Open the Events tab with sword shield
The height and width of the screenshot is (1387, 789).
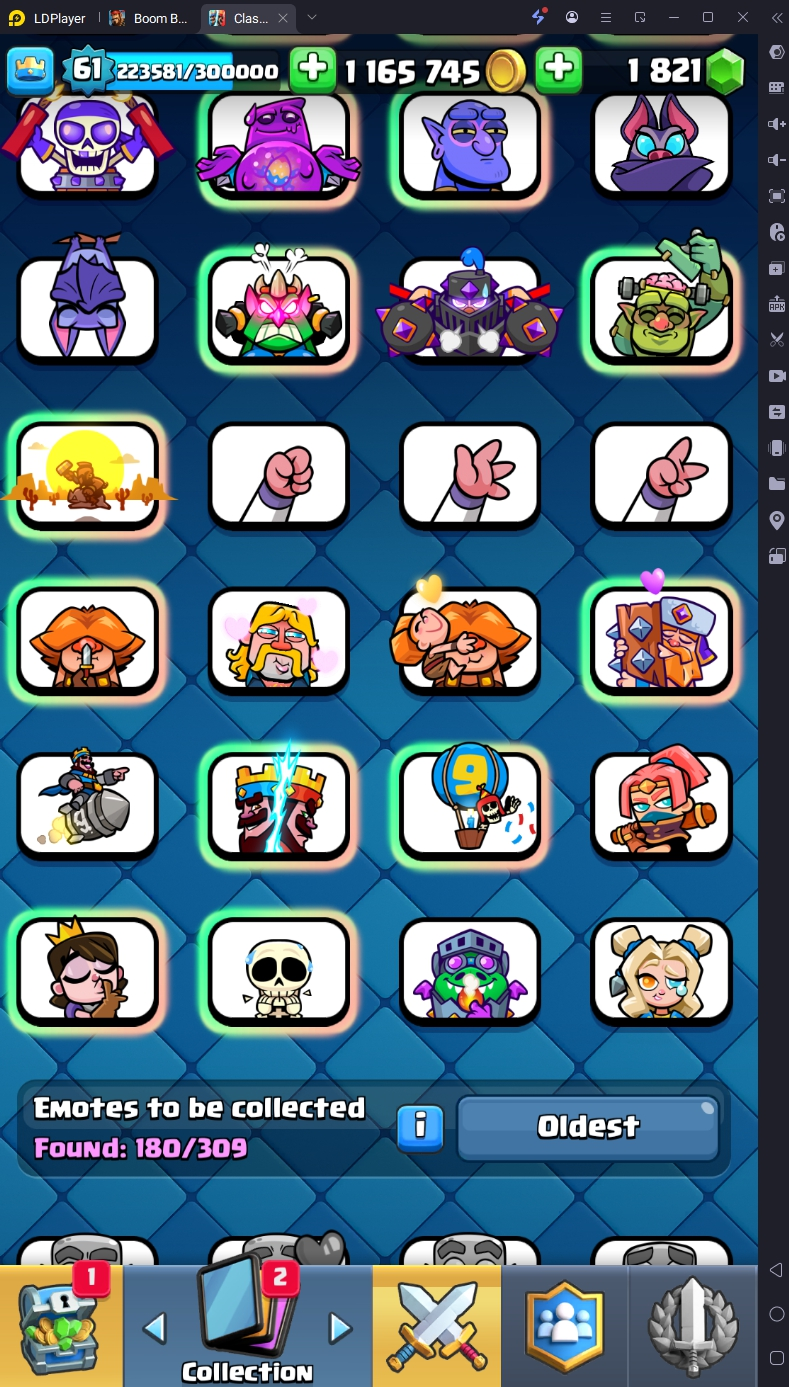pos(693,1326)
